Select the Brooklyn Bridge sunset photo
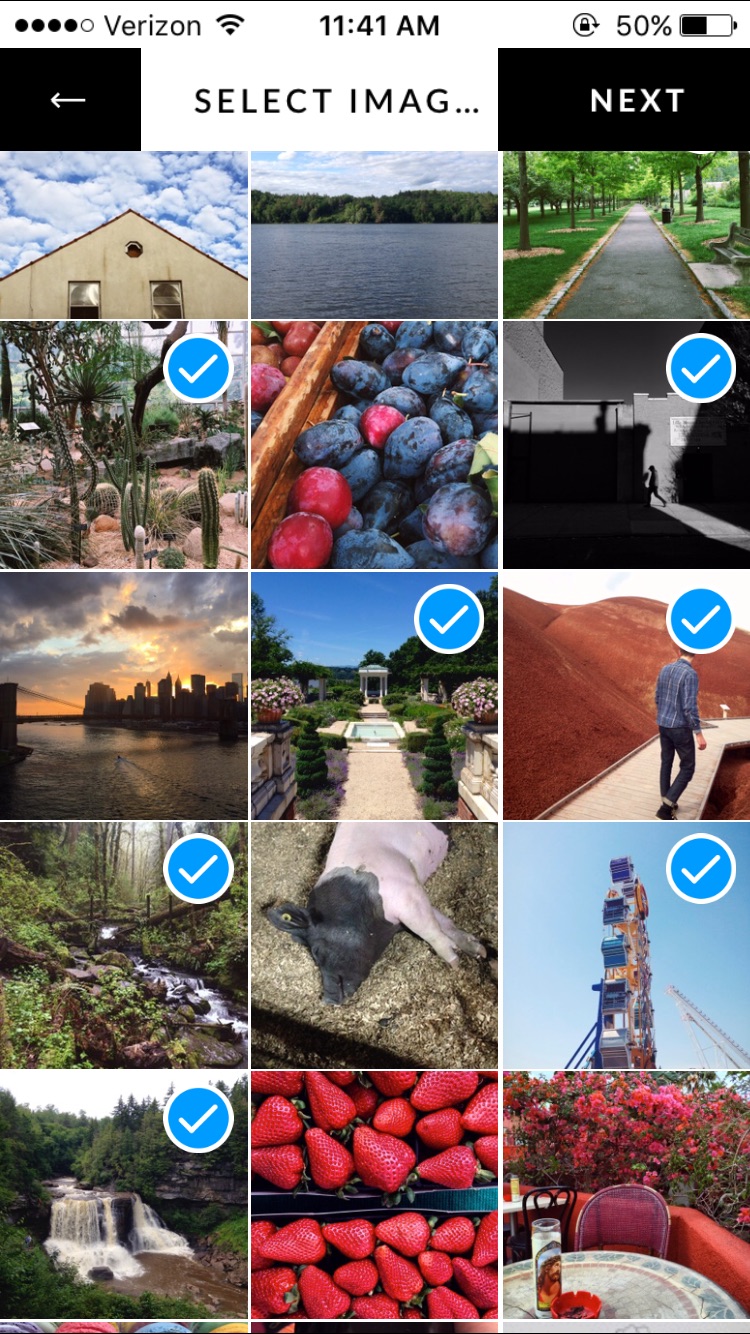Viewport: 750px width, 1334px height. (124, 695)
